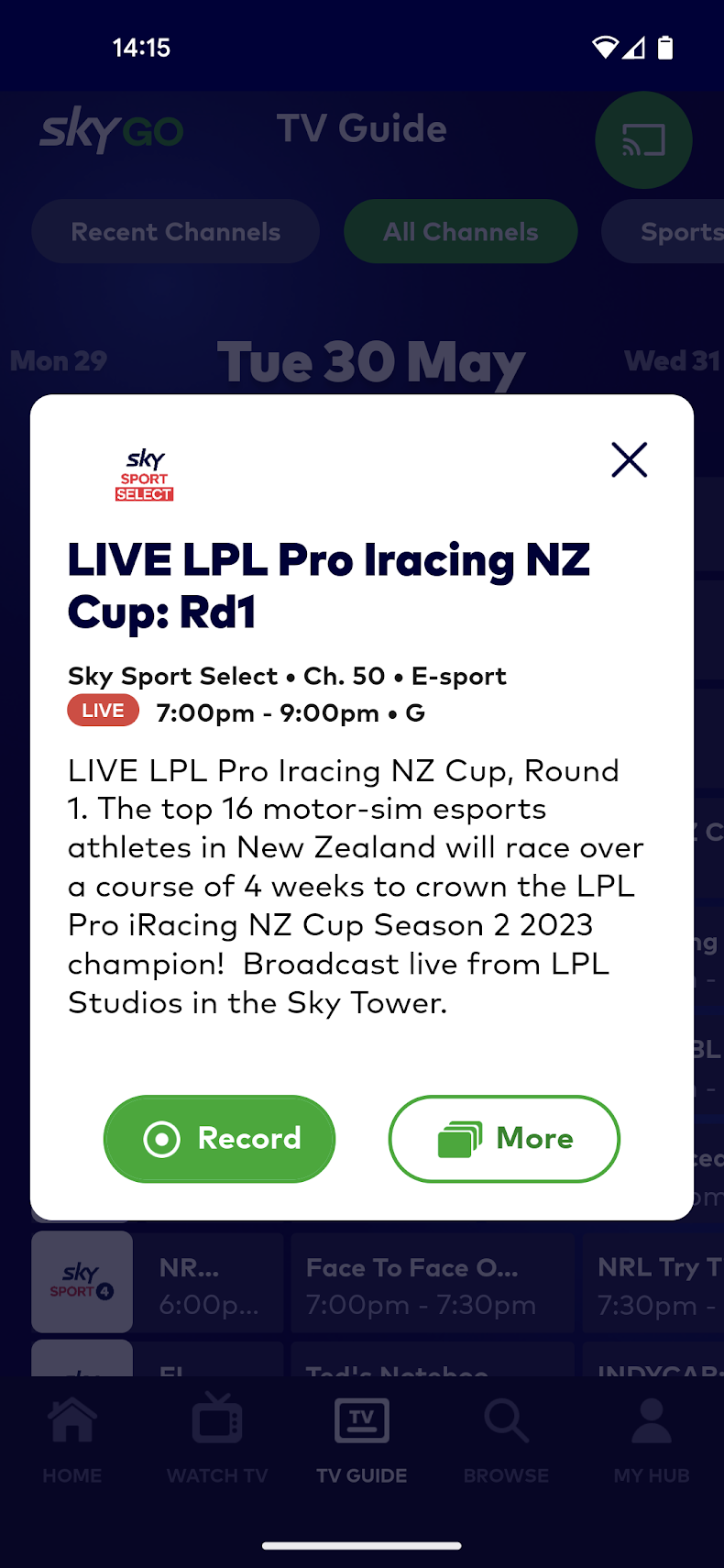
Task: Record LIVE LPL Pro Iracing NZ Cup
Action: click(x=220, y=1139)
